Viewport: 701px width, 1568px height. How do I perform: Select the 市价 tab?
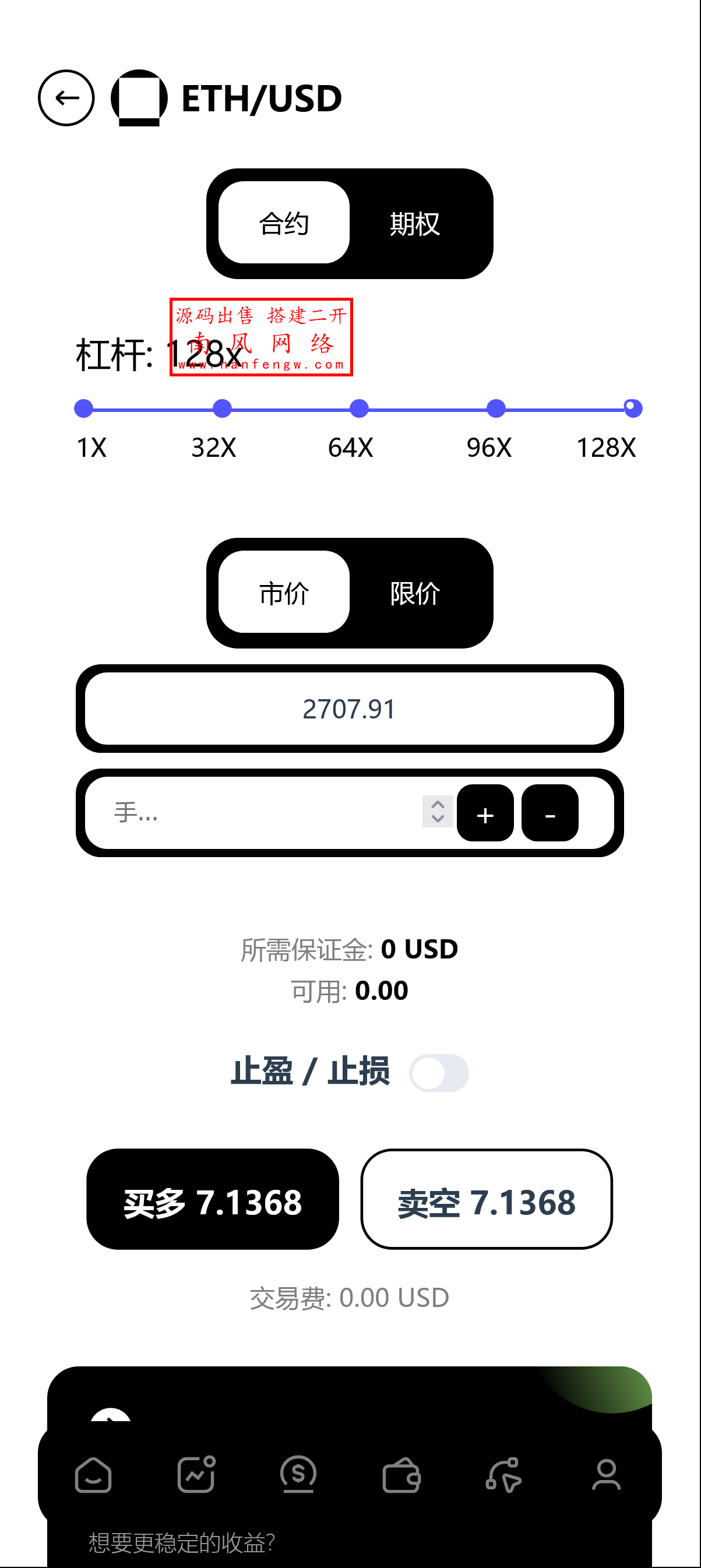coord(285,593)
